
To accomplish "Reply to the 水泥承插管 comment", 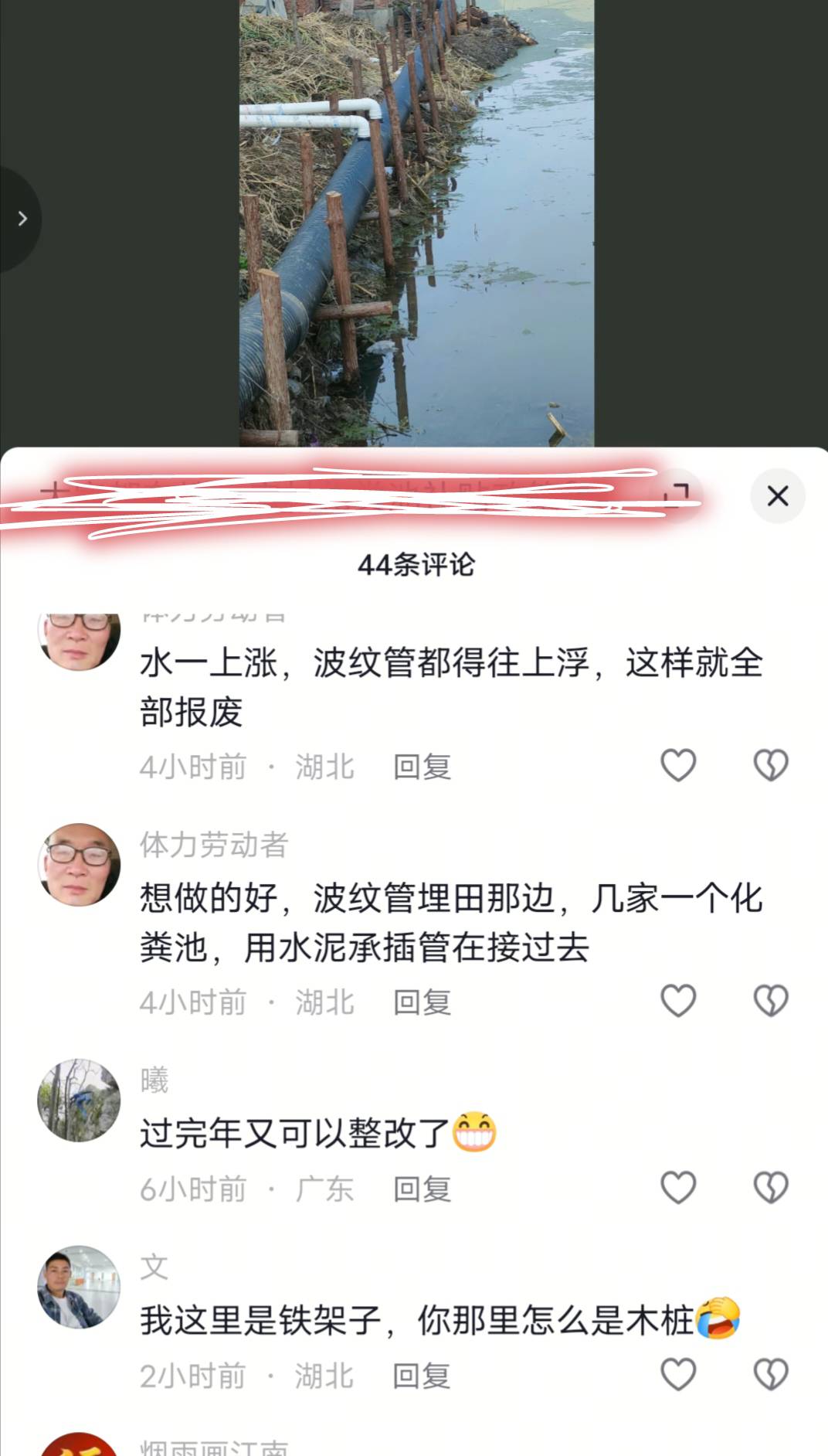I will point(422,1002).
